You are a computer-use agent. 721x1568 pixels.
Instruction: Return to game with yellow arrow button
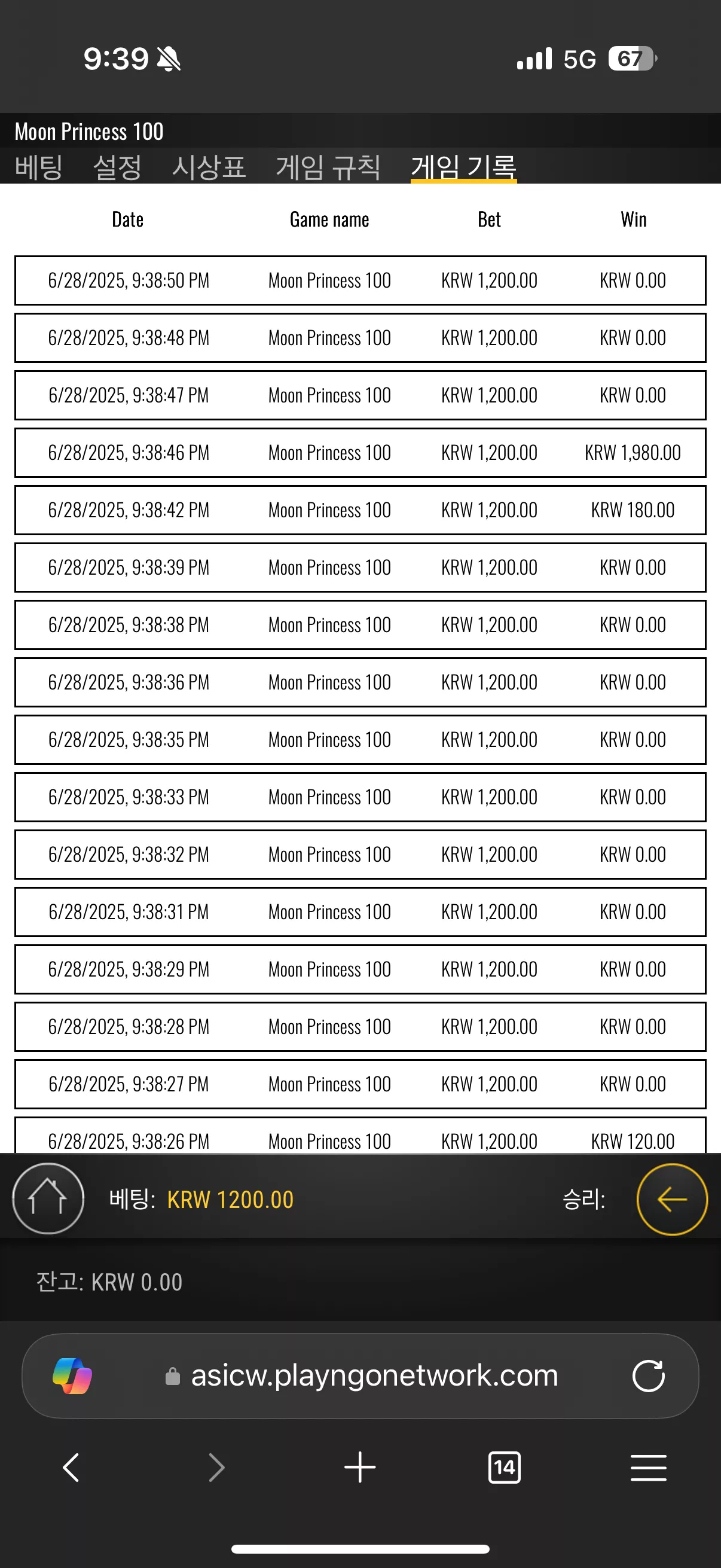click(x=672, y=1199)
